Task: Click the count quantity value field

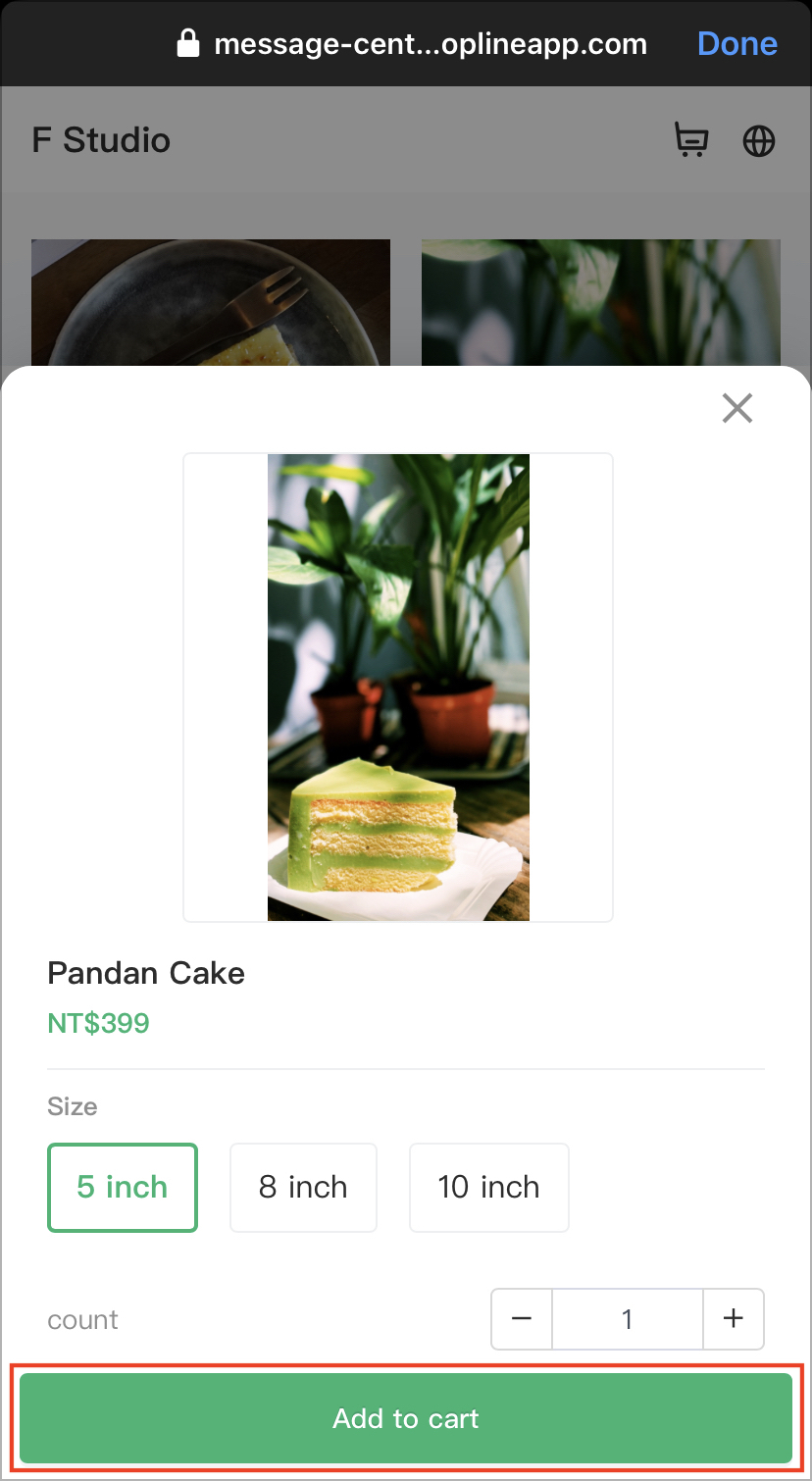Action: click(x=628, y=1319)
